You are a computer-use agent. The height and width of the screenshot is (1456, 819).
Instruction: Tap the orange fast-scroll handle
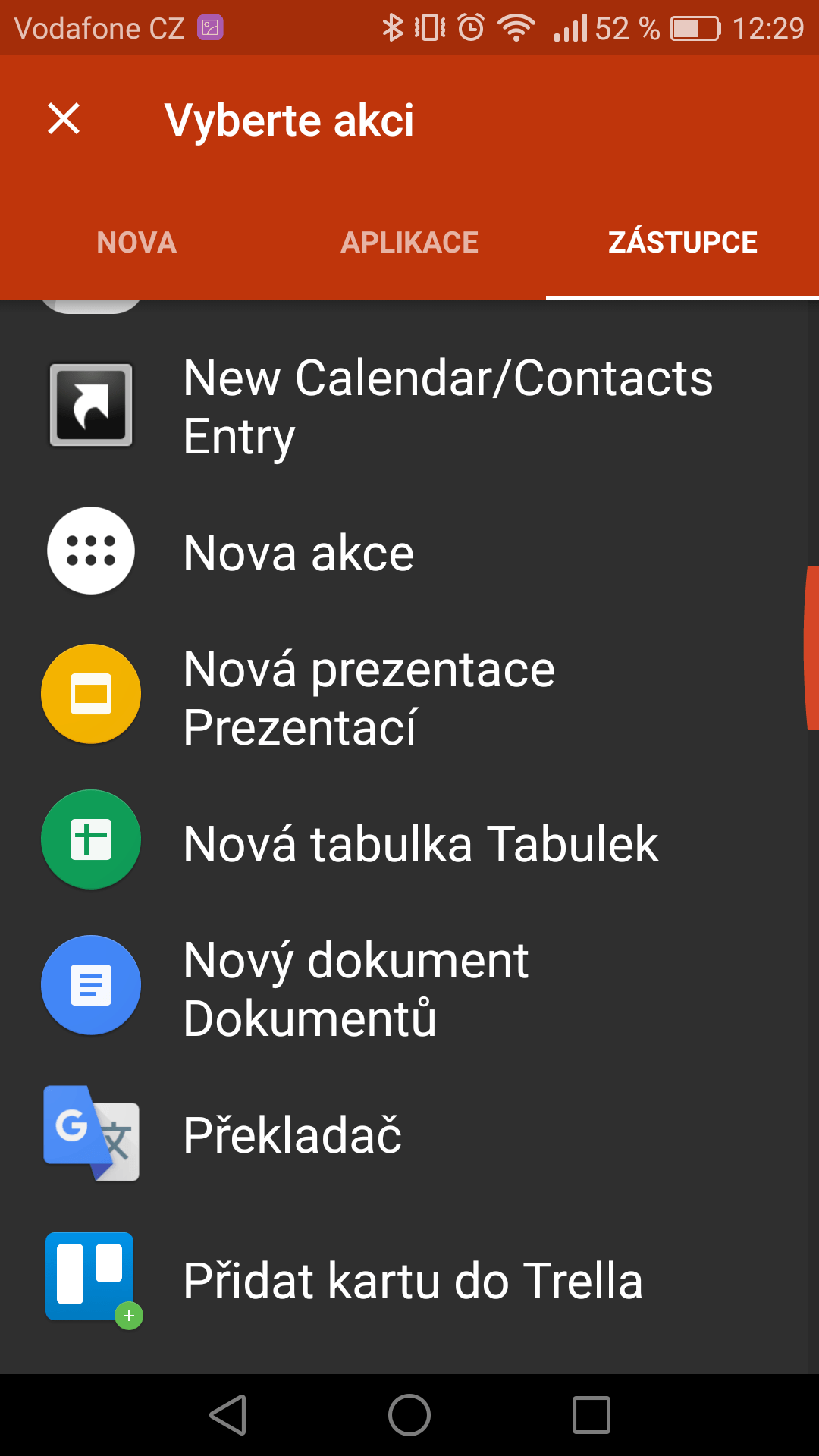point(811,648)
